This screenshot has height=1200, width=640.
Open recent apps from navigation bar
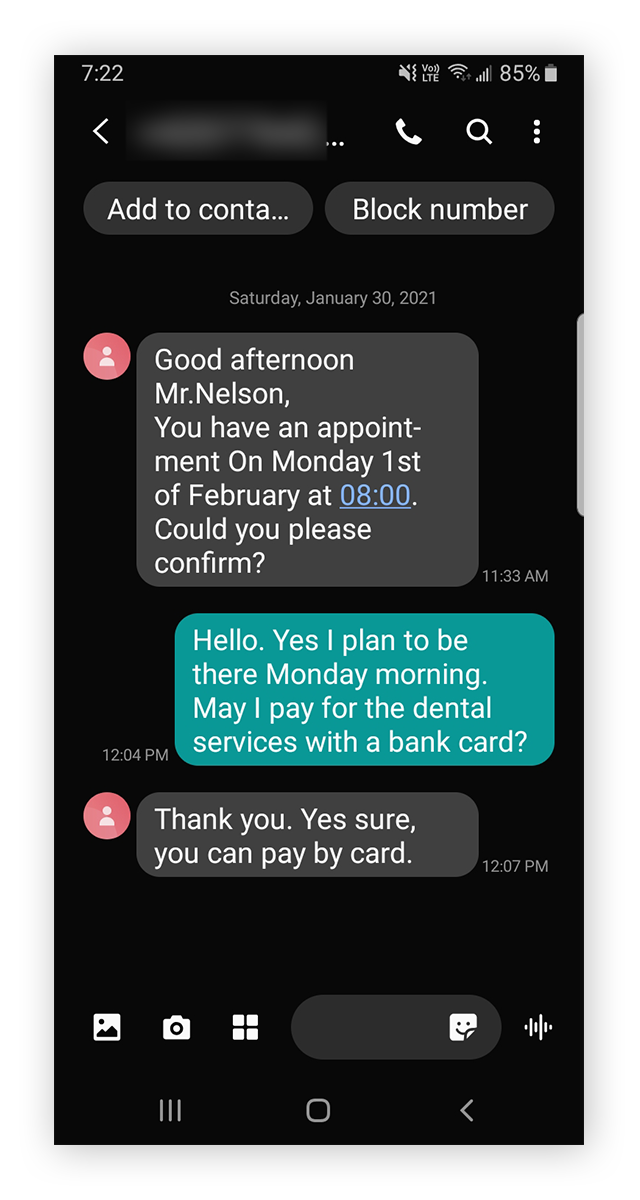170,1110
